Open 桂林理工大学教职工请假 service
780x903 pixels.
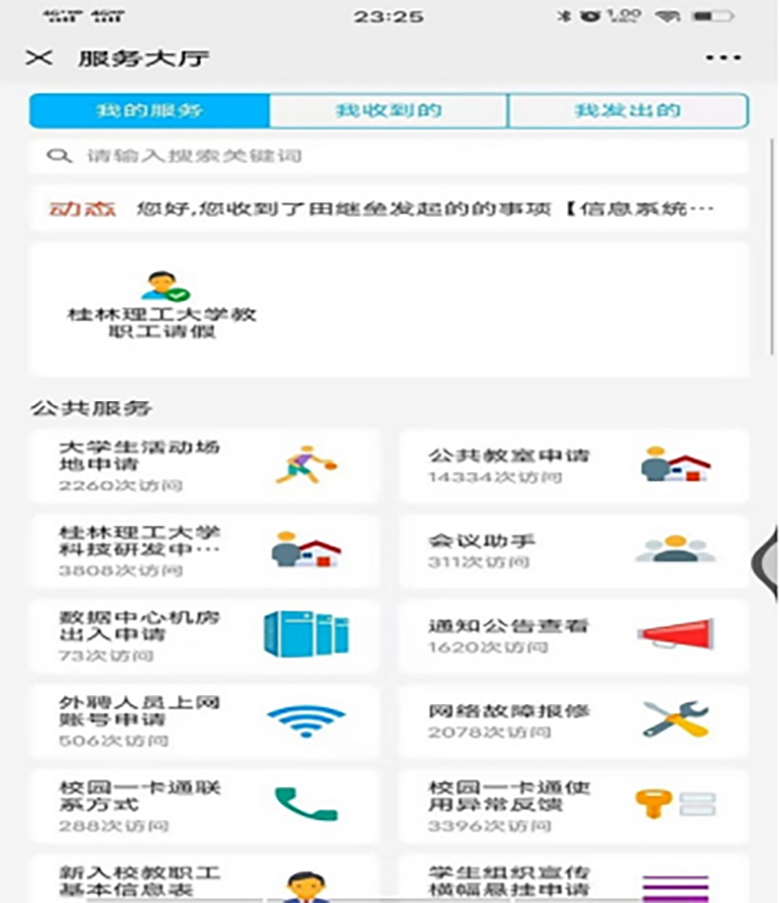[162, 305]
